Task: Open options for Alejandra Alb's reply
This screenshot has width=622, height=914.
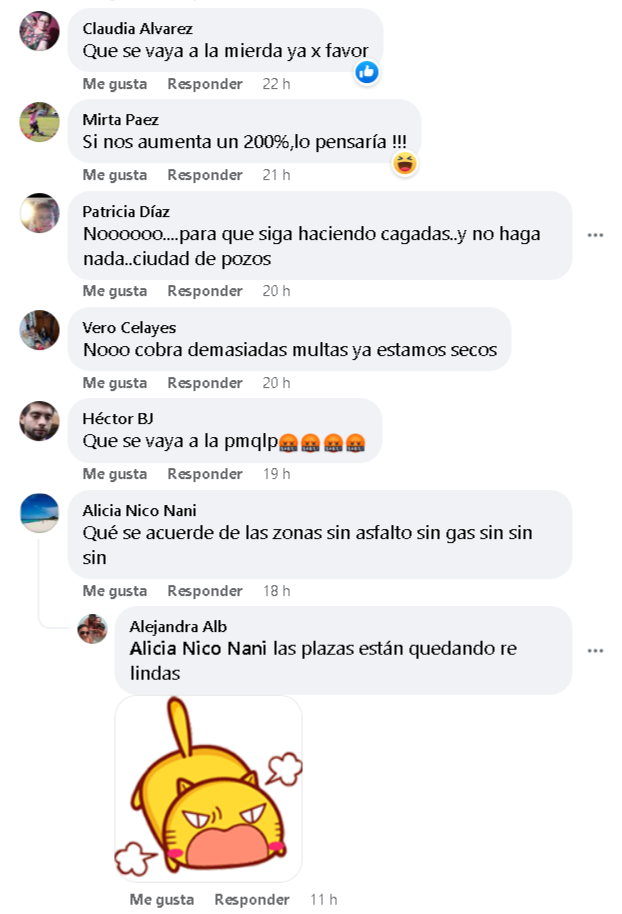Action: point(595,651)
